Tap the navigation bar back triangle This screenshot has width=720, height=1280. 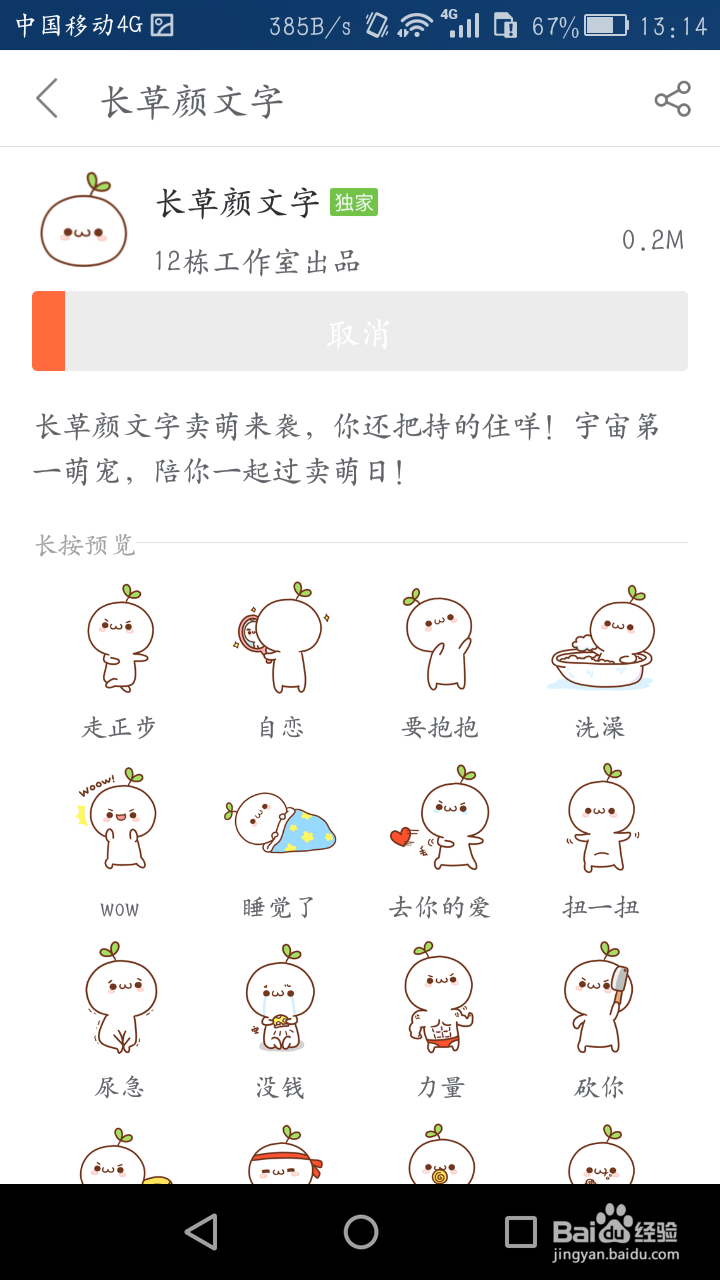[200, 1232]
